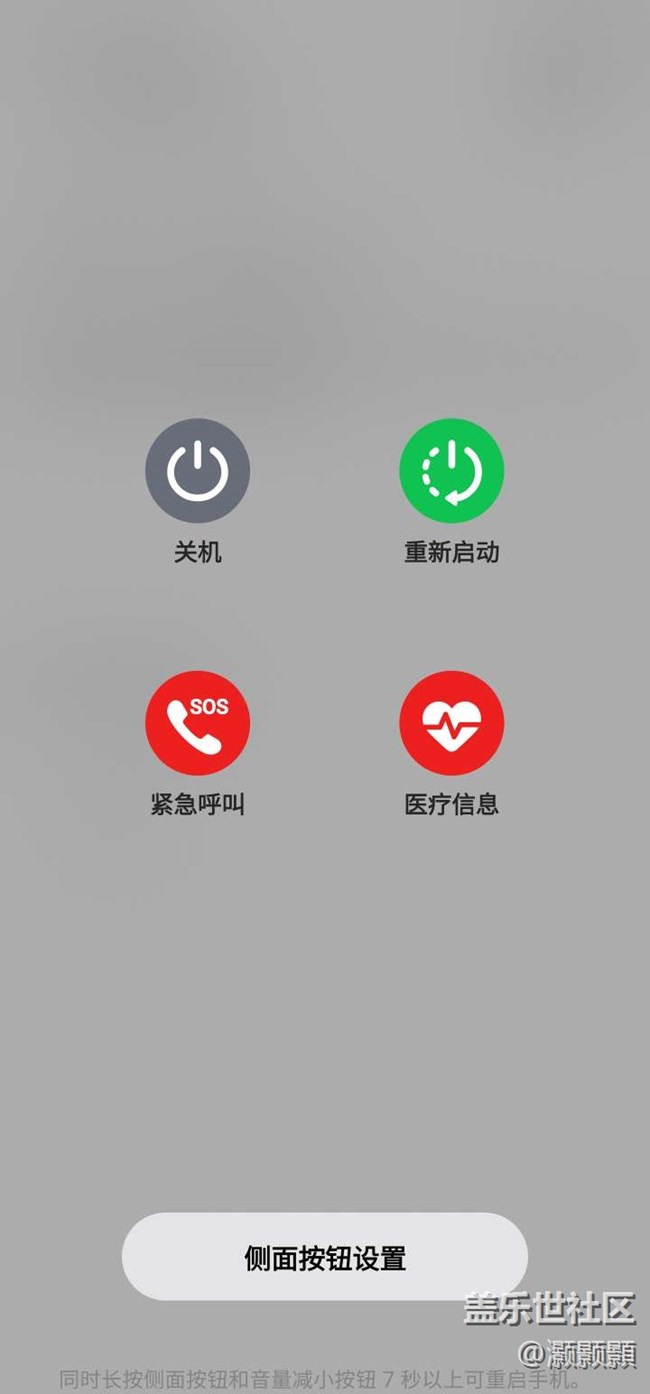
Task: Select 重新启动 to restart the phone
Action: click(451, 471)
